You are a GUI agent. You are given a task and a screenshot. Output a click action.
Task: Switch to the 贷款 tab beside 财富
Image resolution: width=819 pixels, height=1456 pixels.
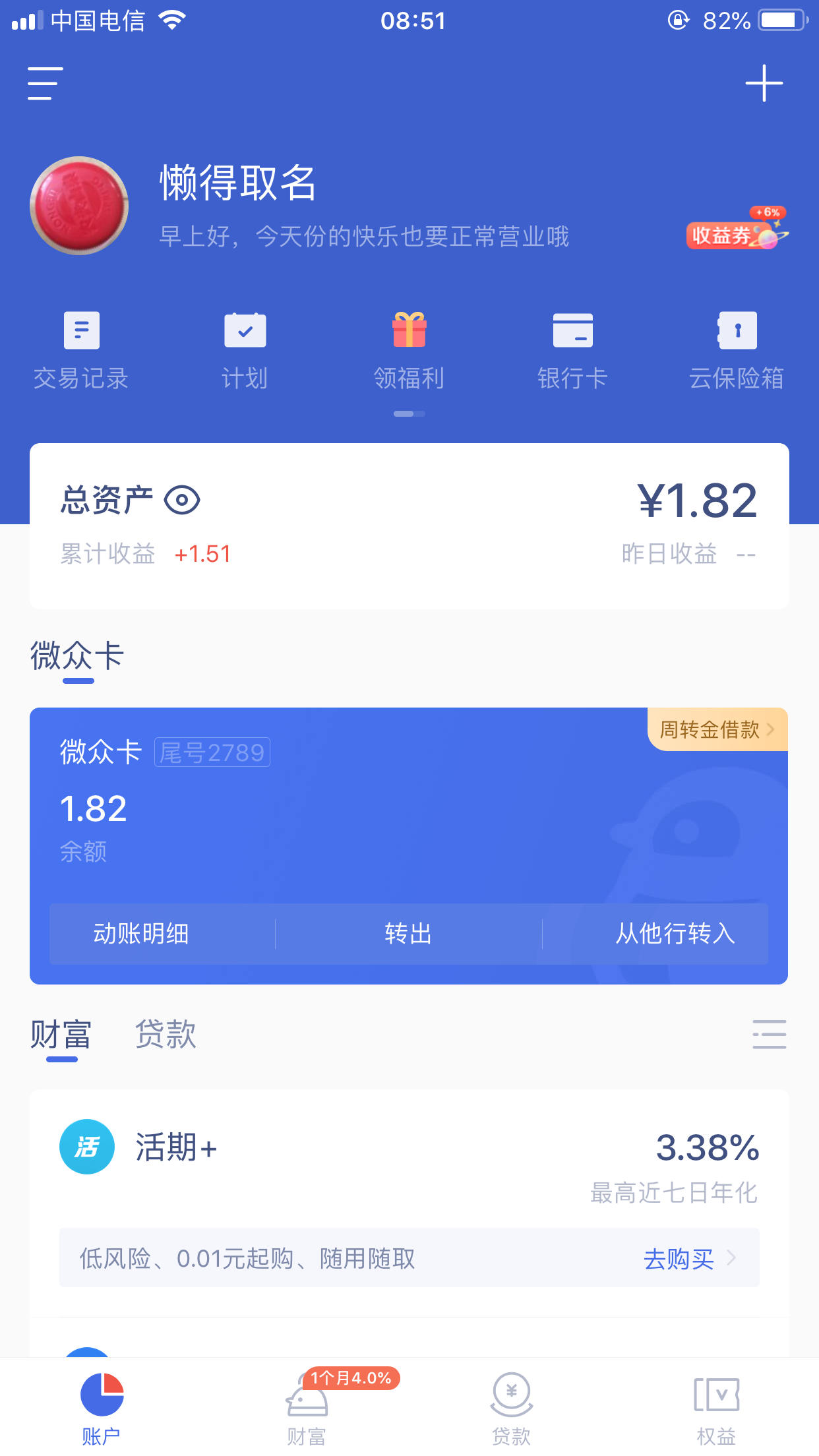pyautogui.click(x=166, y=1035)
